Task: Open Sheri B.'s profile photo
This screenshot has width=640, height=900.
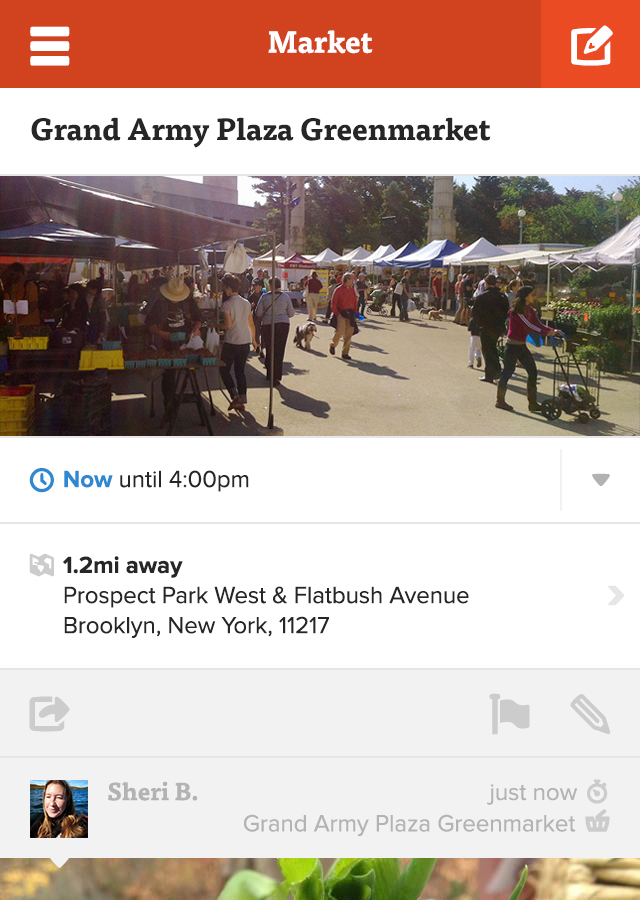Action: tap(59, 808)
